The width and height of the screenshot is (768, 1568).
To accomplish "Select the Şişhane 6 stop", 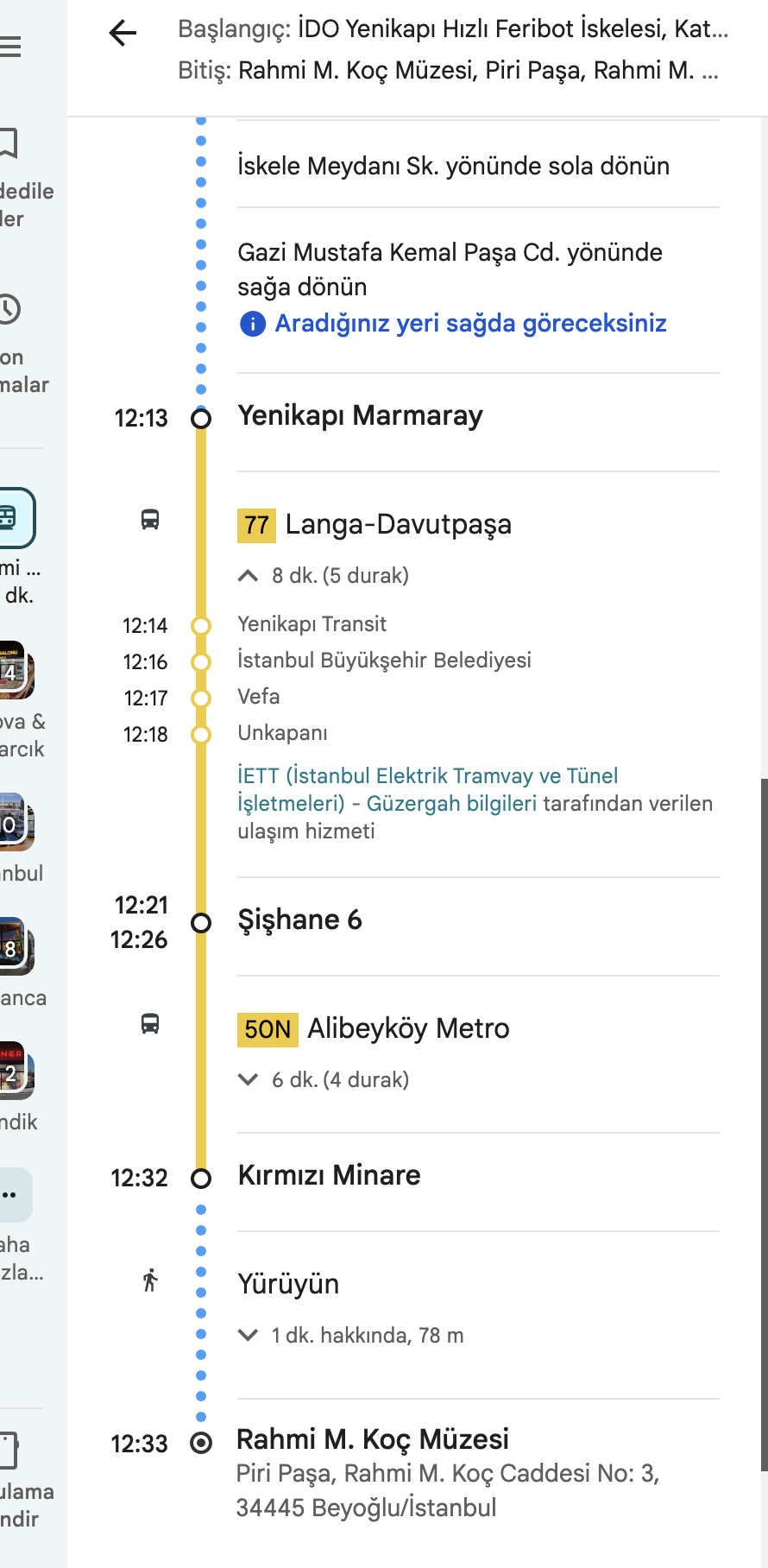I will coord(299,920).
